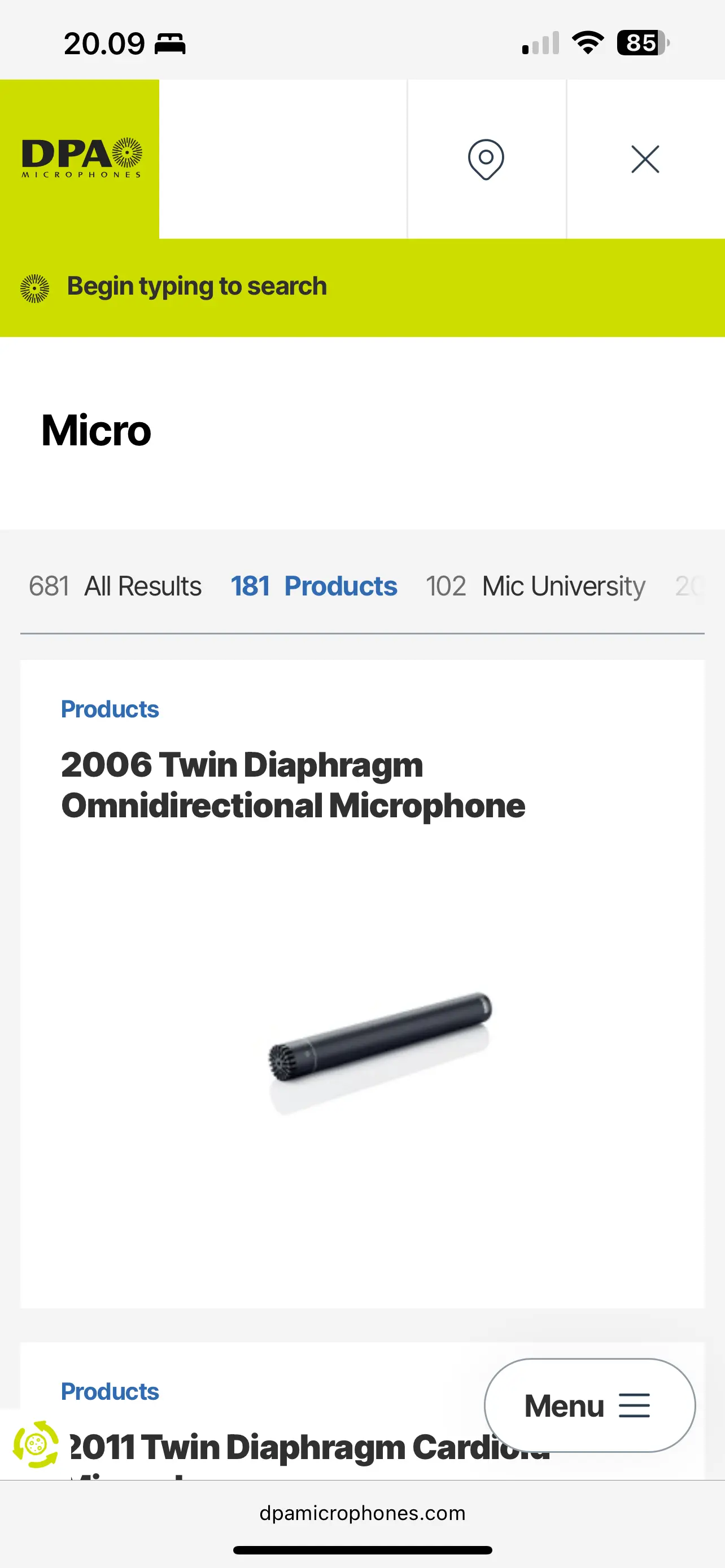The width and height of the screenshot is (725, 1568).
Task: Select the 181 Products tab
Action: [313, 586]
